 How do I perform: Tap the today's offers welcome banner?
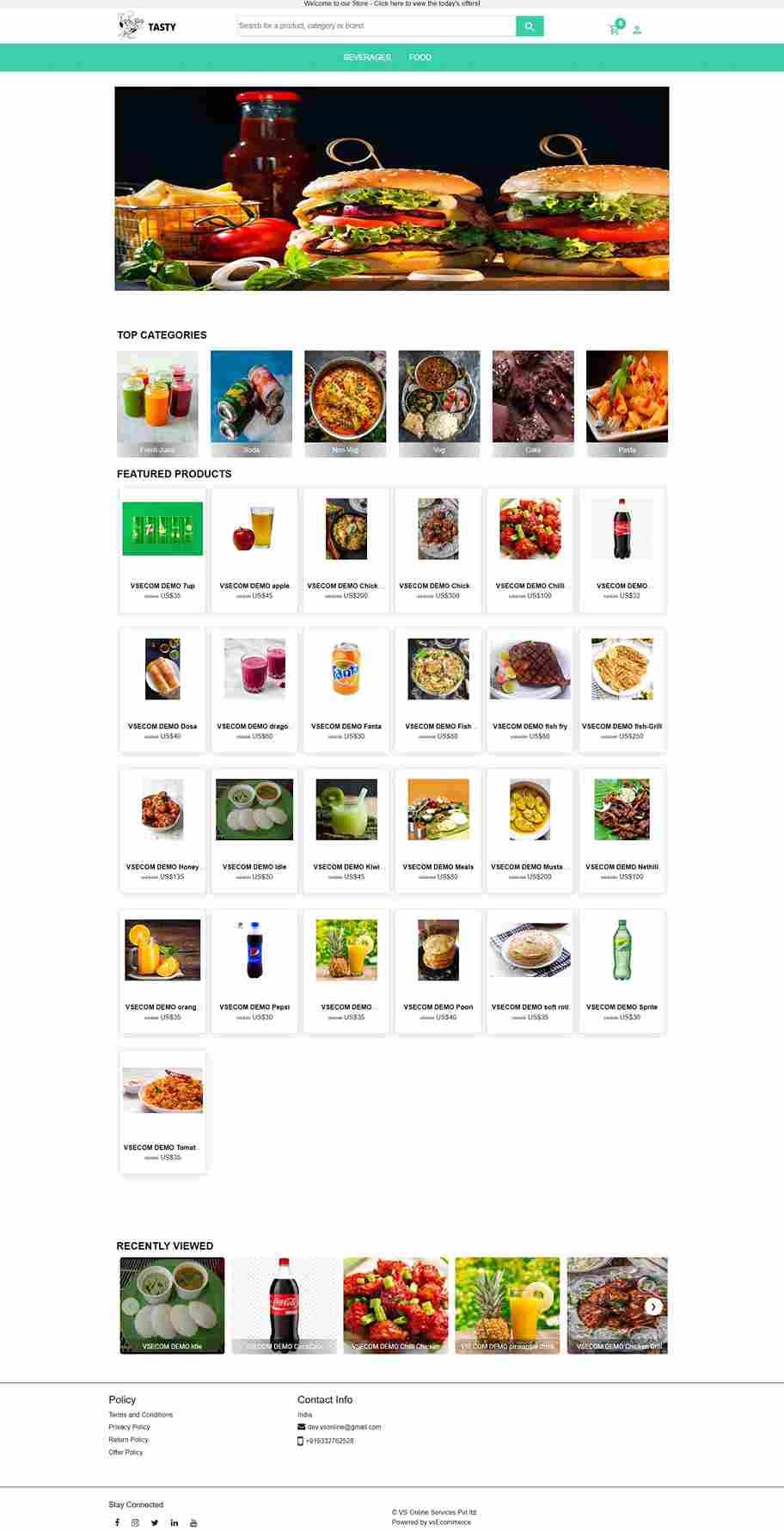[x=392, y=3]
